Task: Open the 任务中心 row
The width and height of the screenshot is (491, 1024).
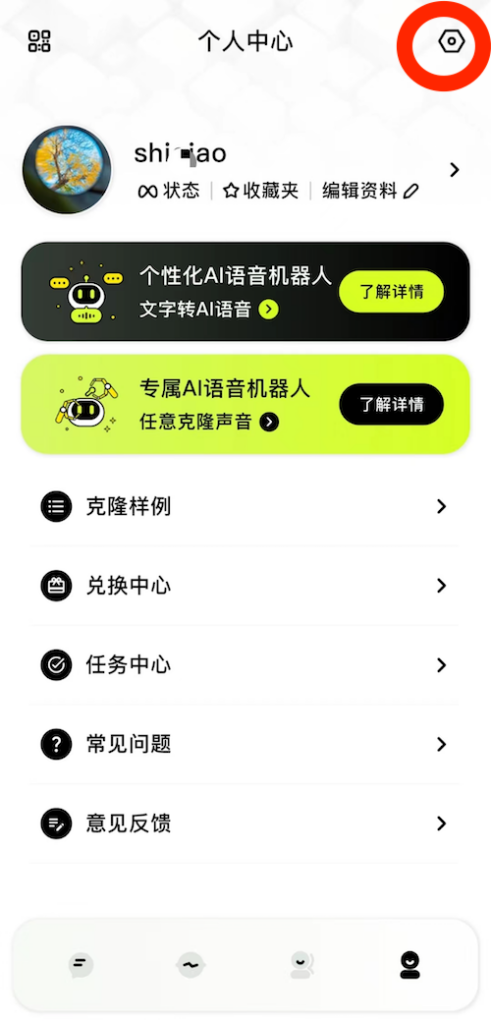Action: (245, 665)
